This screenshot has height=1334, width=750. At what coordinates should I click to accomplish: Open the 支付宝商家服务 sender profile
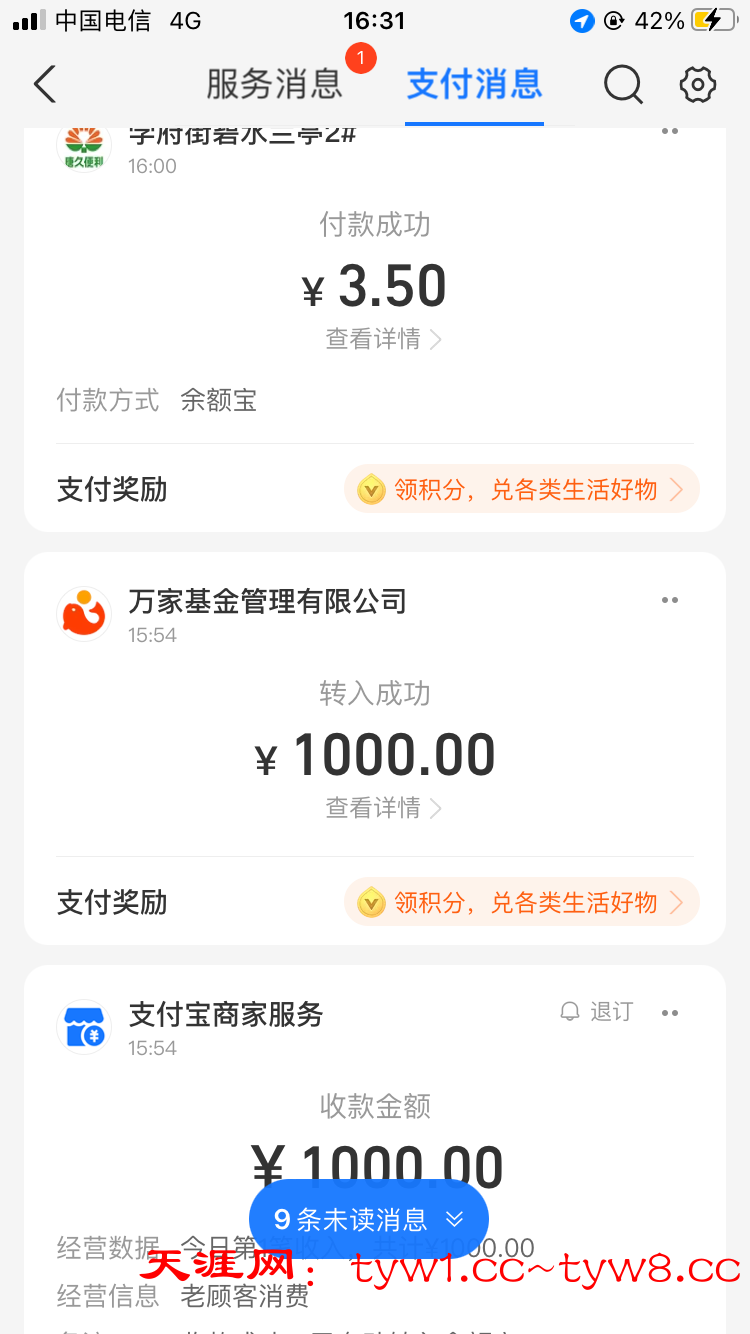point(84,1026)
